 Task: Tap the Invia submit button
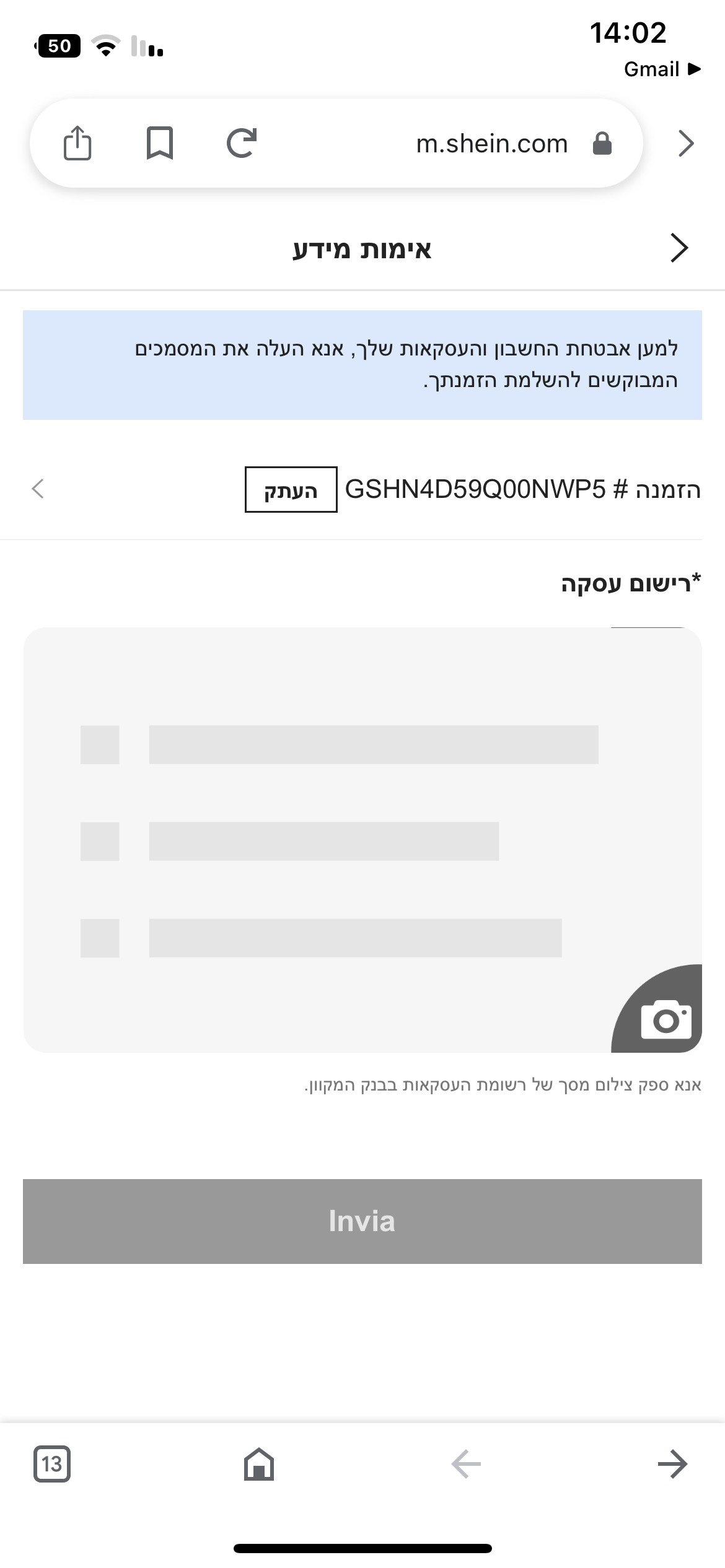point(362,1221)
